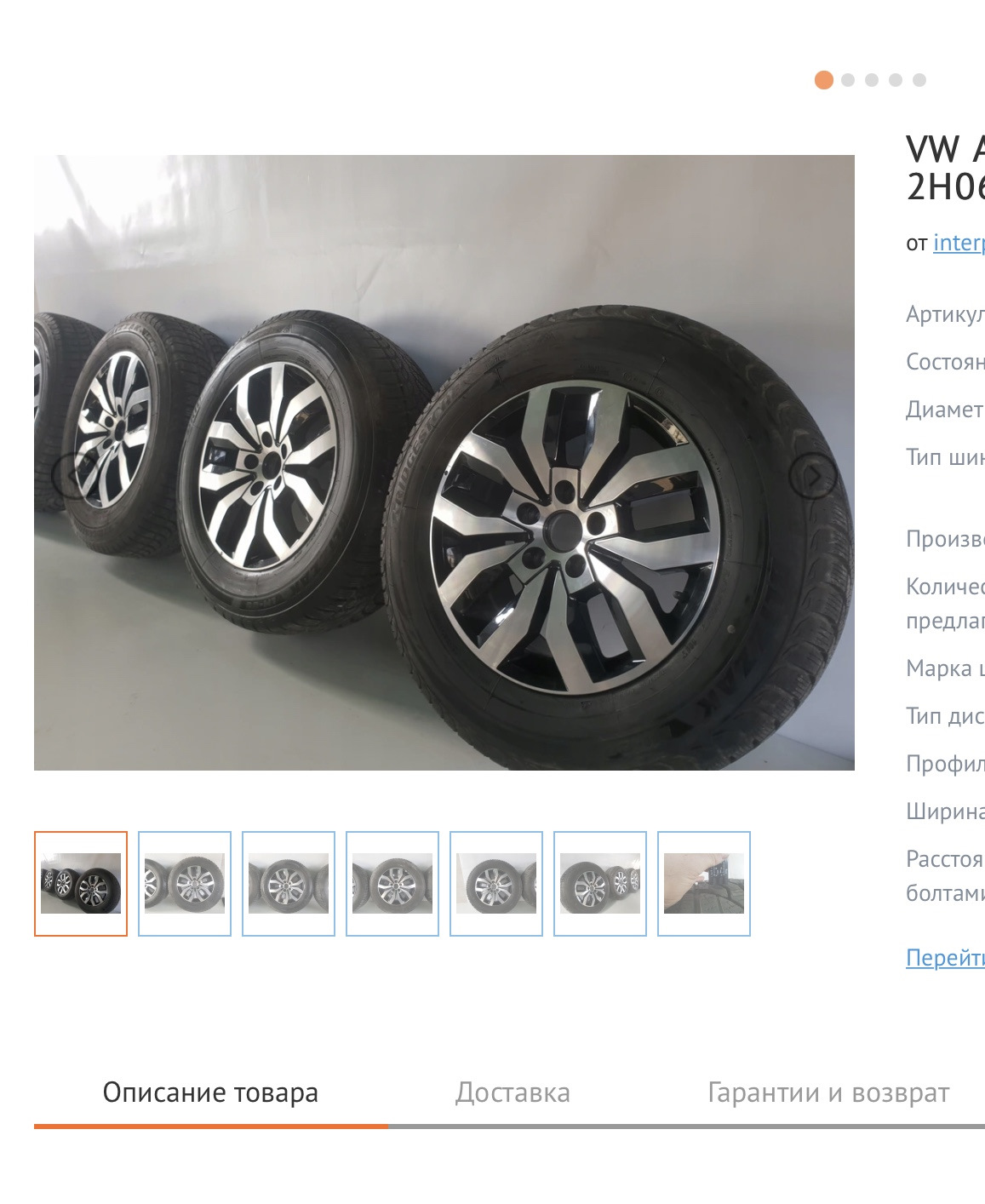Viewport: 985px width, 1204px height.
Task: Open the seller link after 'от'
Action: (x=959, y=243)
